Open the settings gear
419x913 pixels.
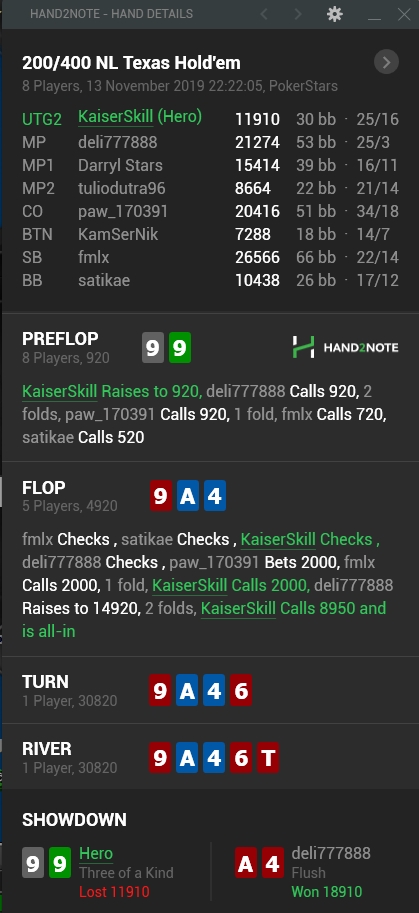(x=335, y=14)
